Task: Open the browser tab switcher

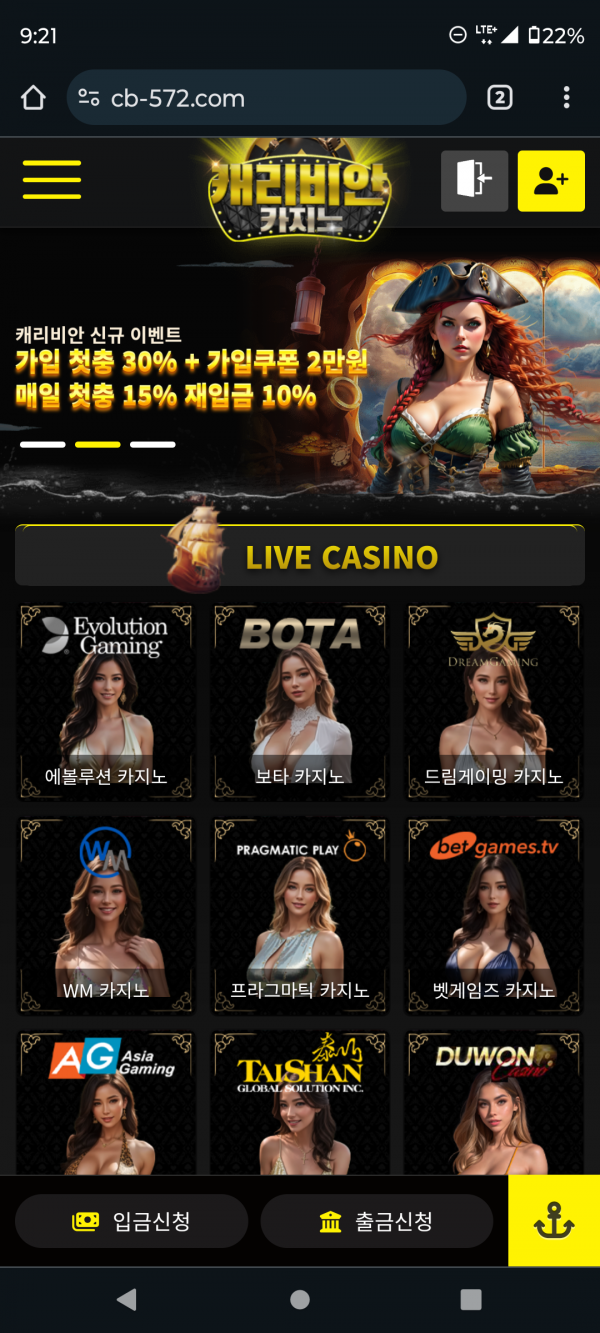Action: click(500, 97)
